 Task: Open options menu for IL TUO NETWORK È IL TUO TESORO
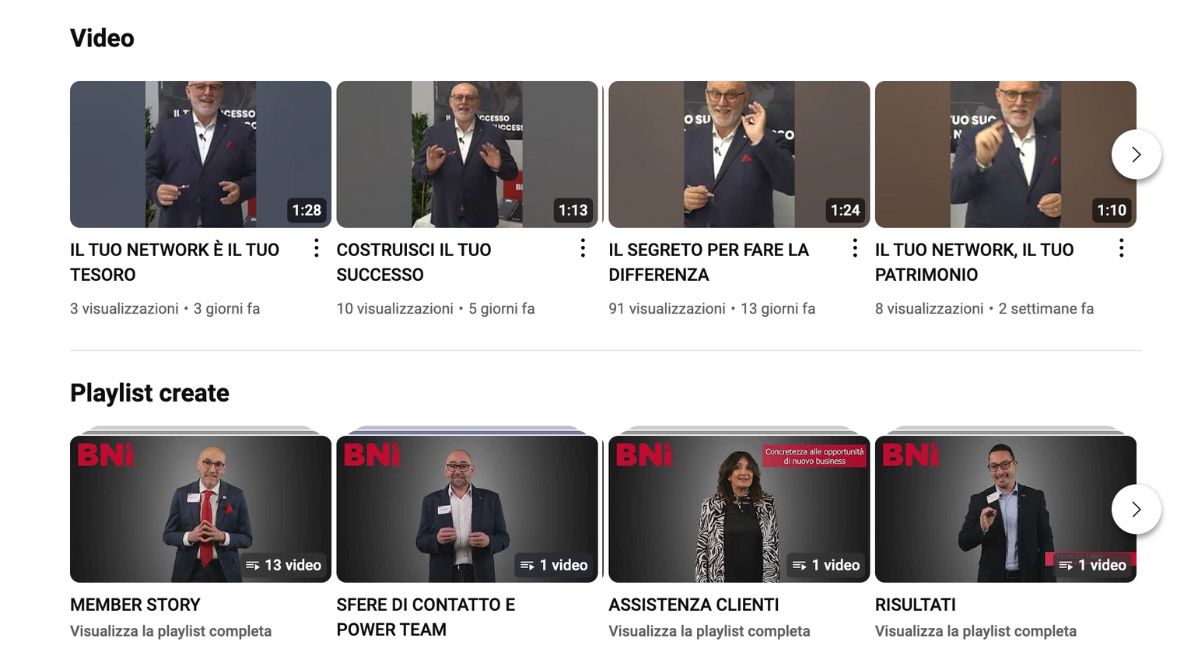coord(316,249)
